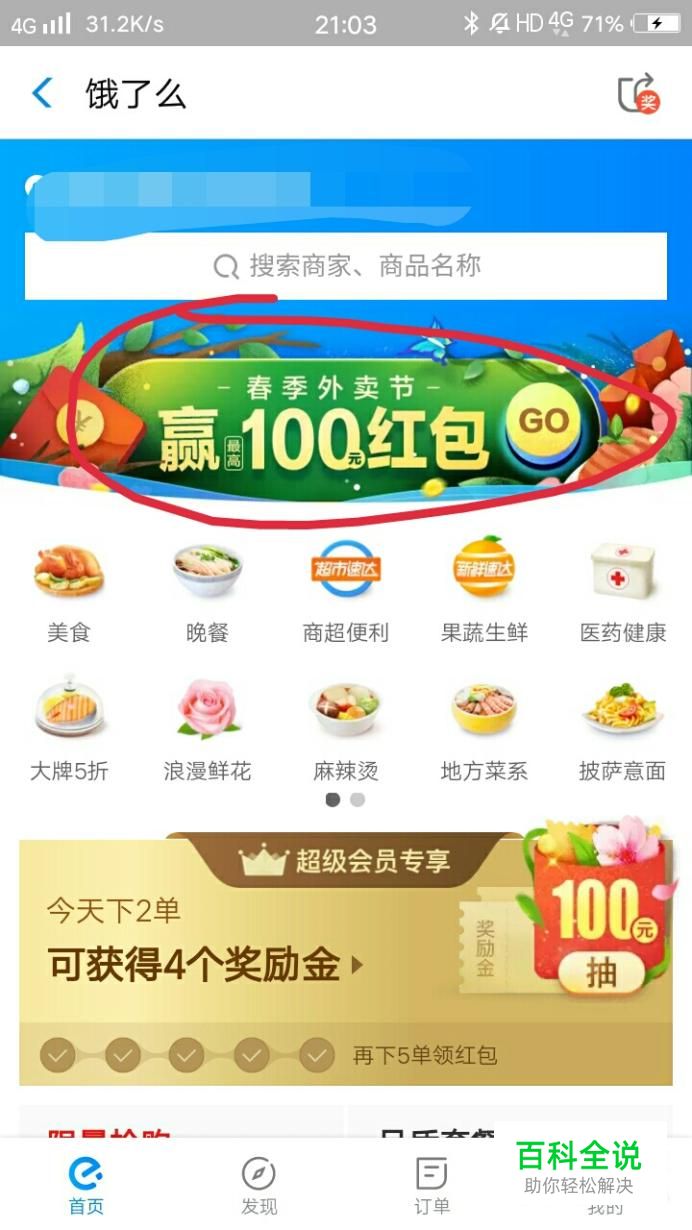Open the 美食 category

[68, 590]
